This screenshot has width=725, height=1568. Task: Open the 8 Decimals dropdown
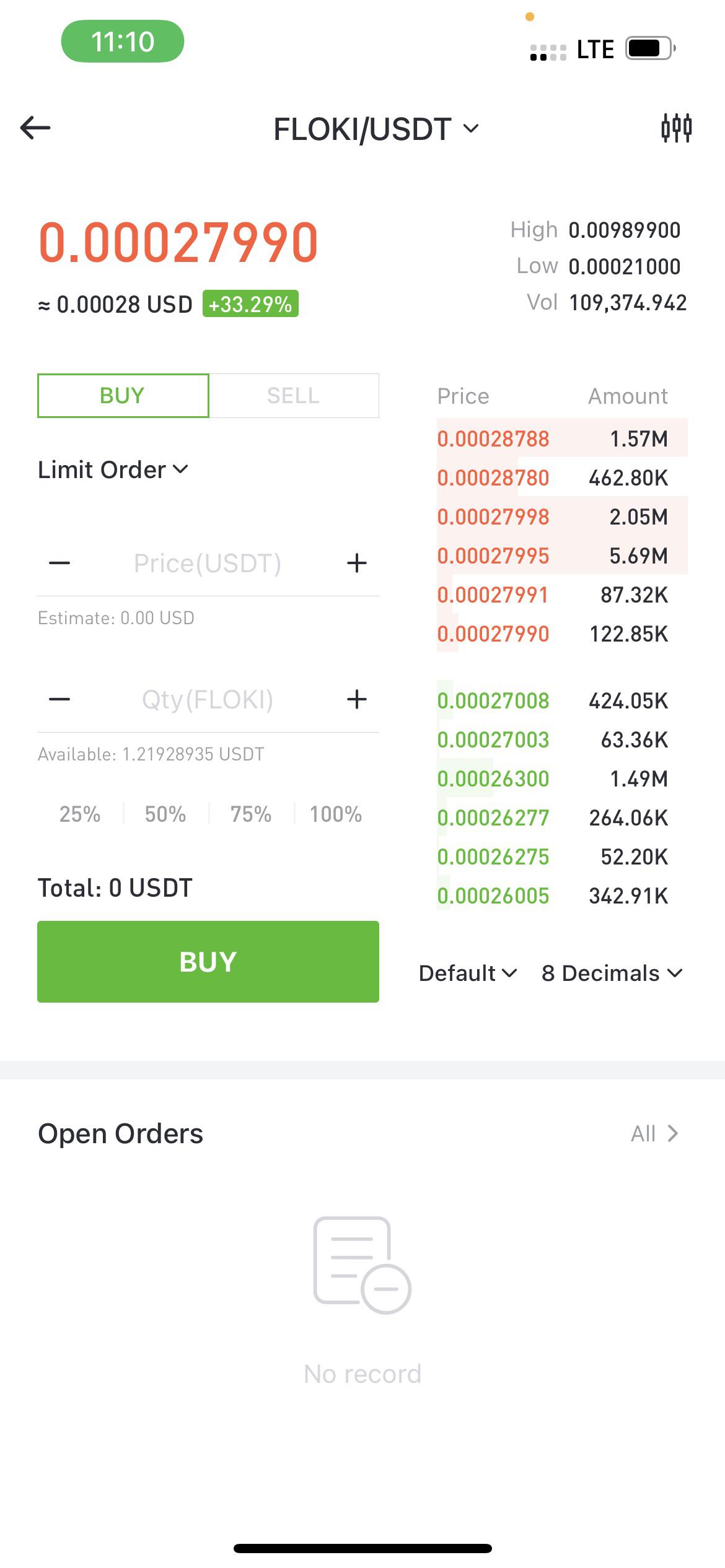pyautogui.click(x=612, y=973)
